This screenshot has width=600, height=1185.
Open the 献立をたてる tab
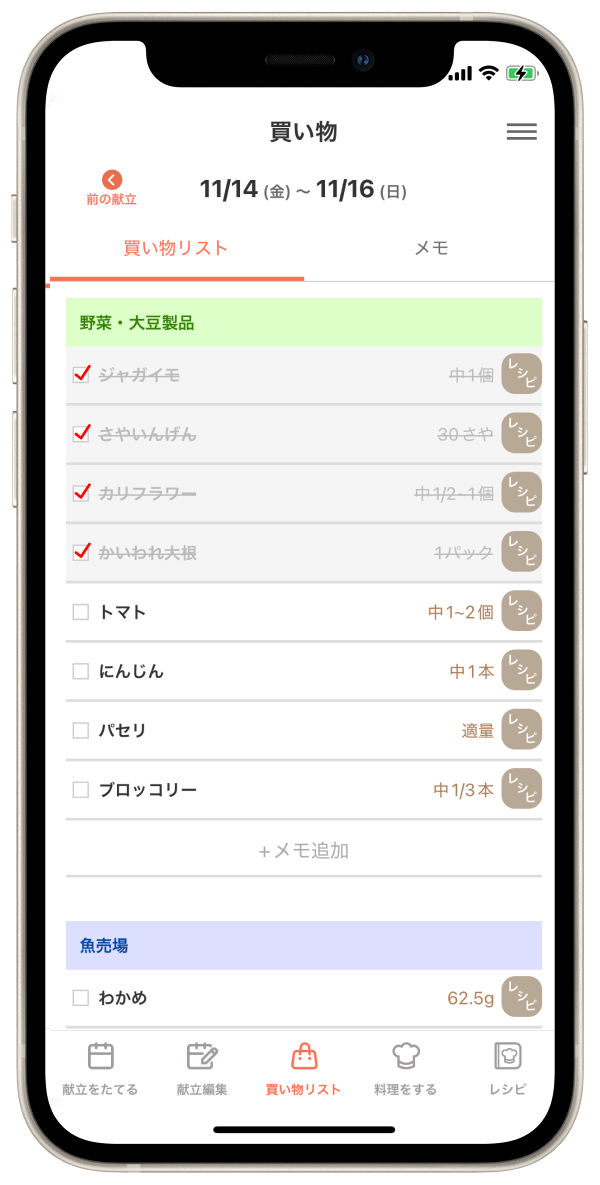[x=100, y=1068]
